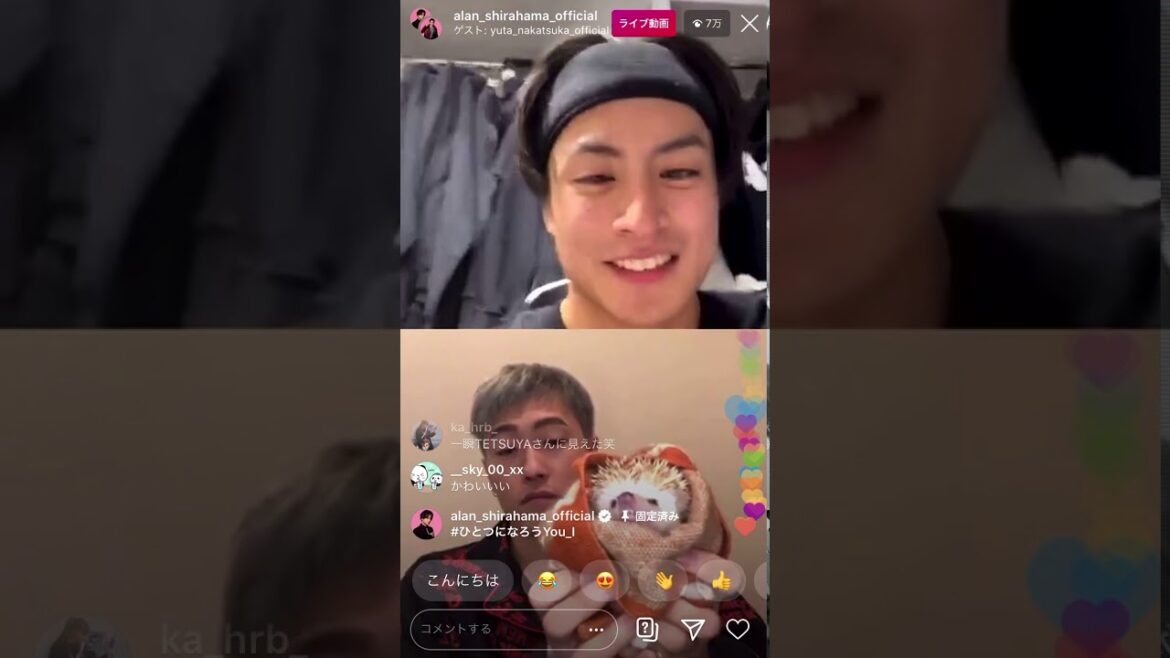Like the live with heart icon

[x=738, y=629]
